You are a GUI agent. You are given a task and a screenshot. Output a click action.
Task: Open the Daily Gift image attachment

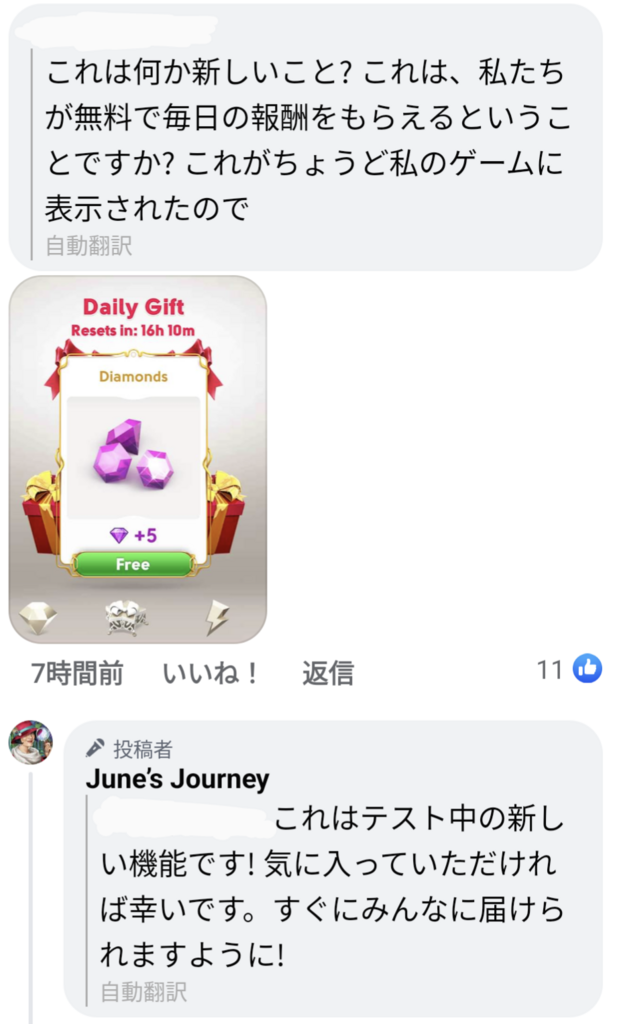pyautogui.click(x=138, y=459)
